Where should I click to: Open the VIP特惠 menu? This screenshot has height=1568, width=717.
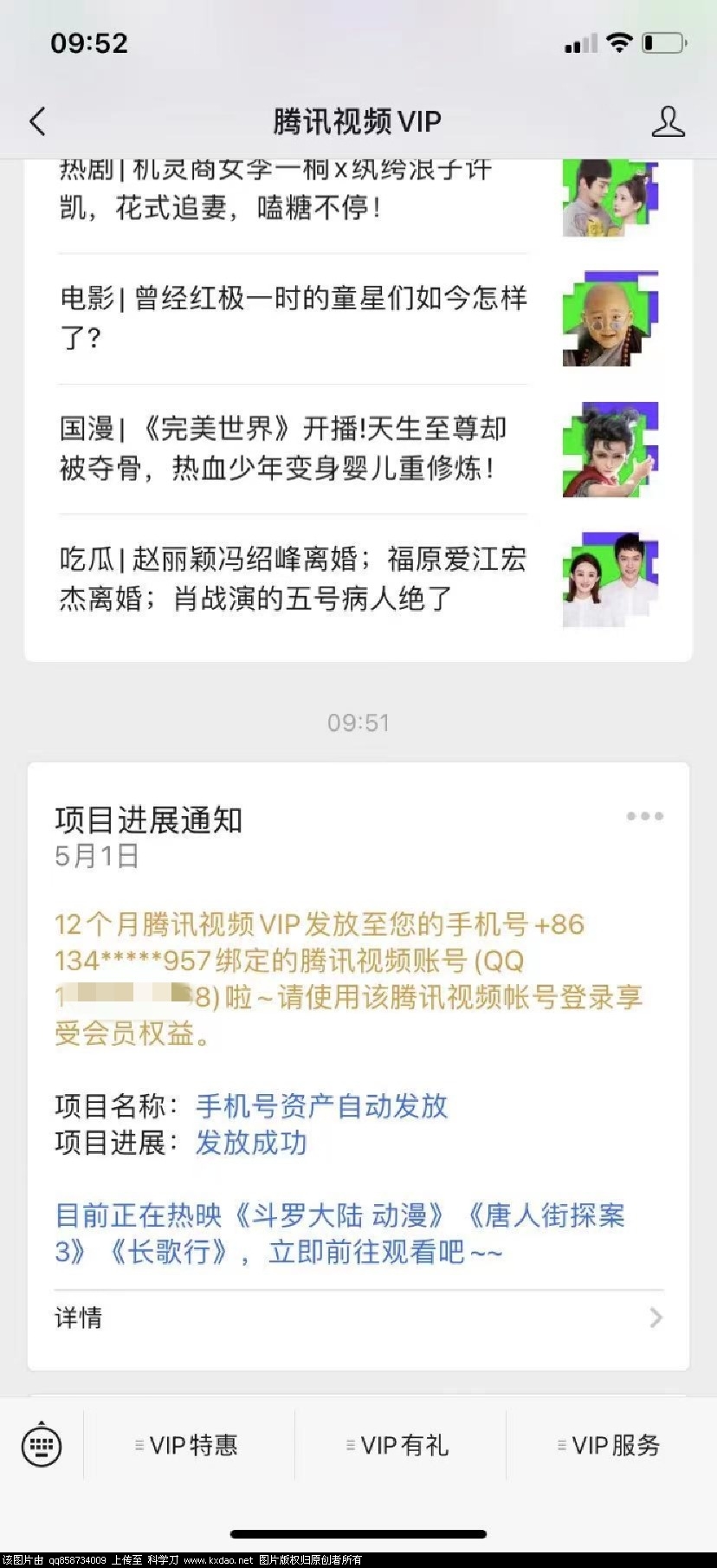189,1445
